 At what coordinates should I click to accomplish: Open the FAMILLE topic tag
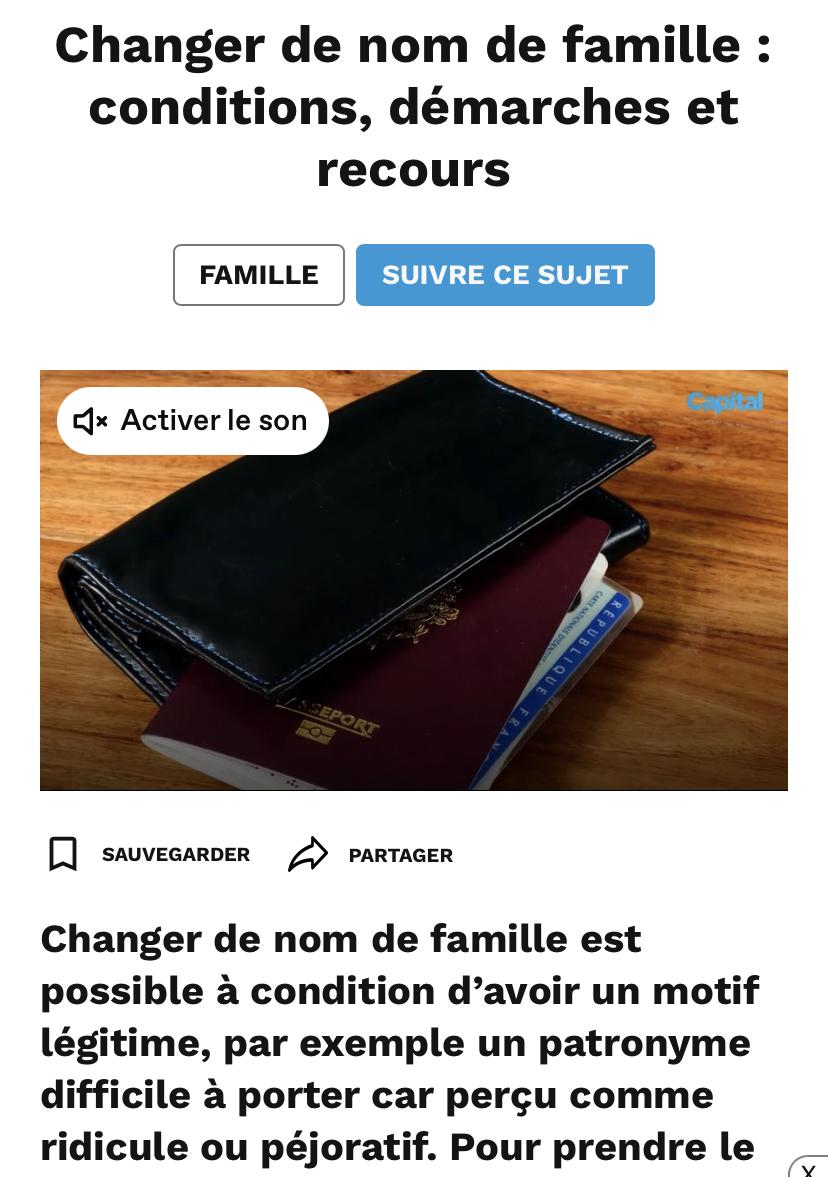point(259,275)
